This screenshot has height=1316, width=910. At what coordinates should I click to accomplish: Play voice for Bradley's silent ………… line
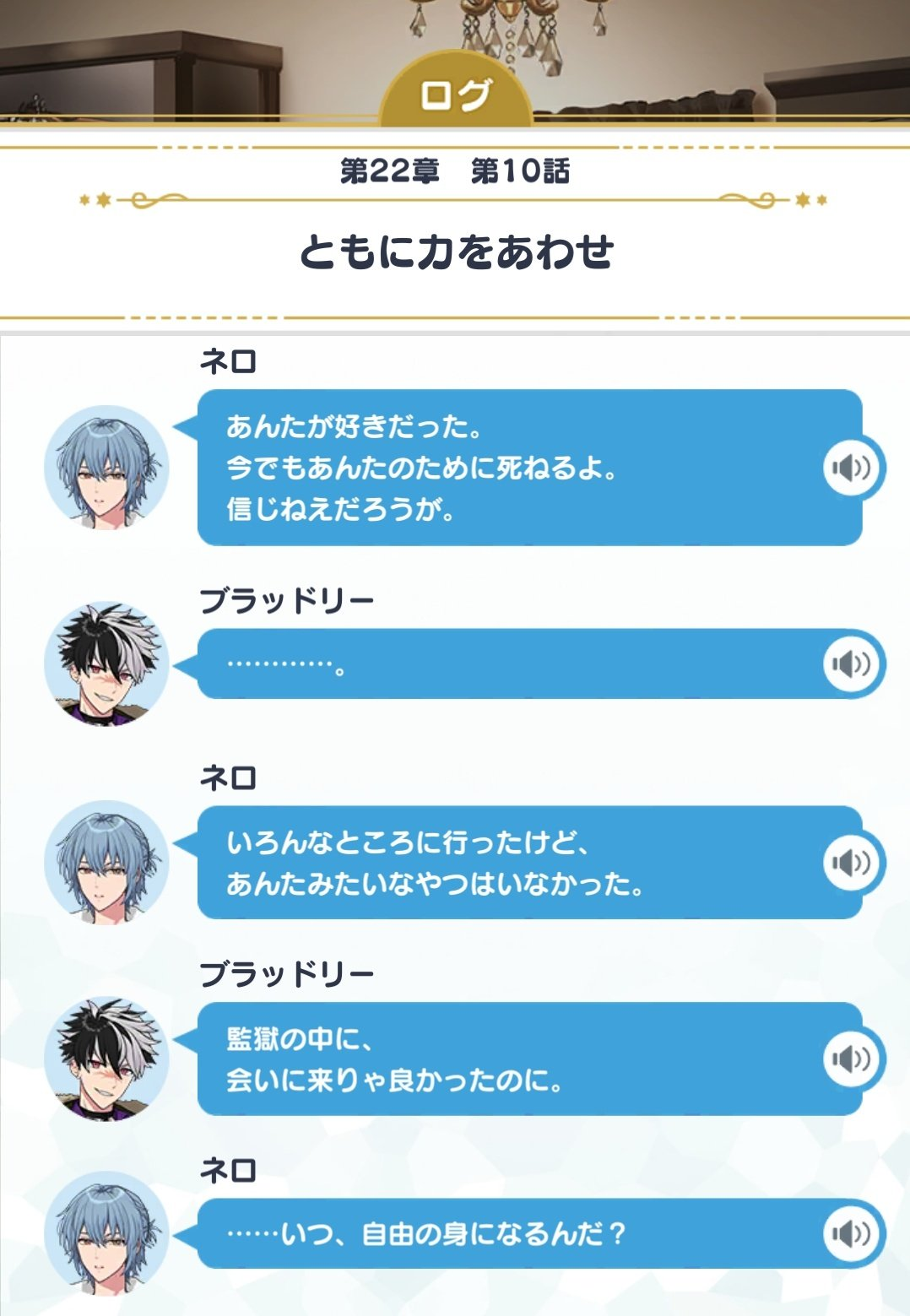coord(851,664)
